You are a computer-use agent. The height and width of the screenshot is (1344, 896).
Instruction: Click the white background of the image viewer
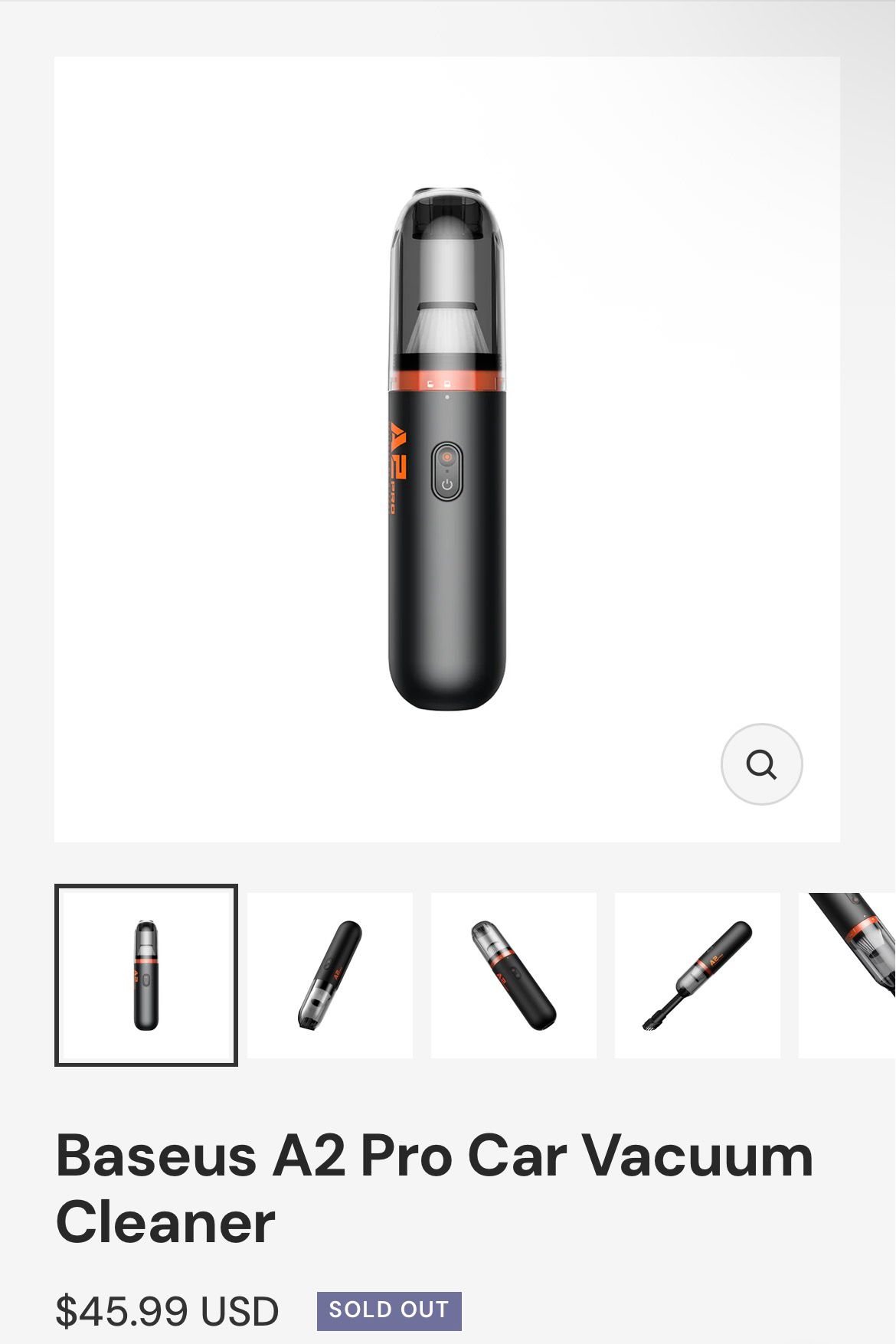tap(191, 230)
